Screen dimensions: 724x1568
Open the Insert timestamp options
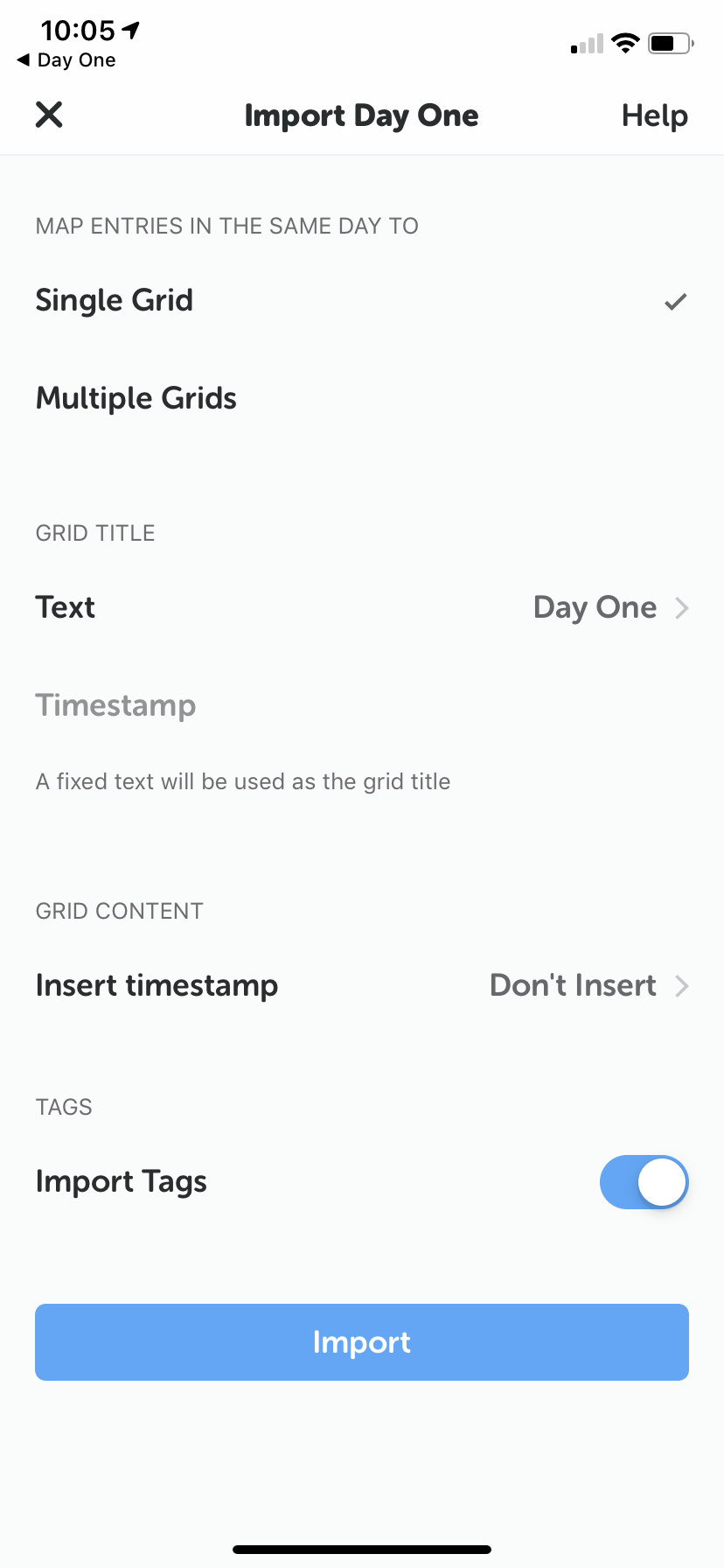(x=362, y=985)
